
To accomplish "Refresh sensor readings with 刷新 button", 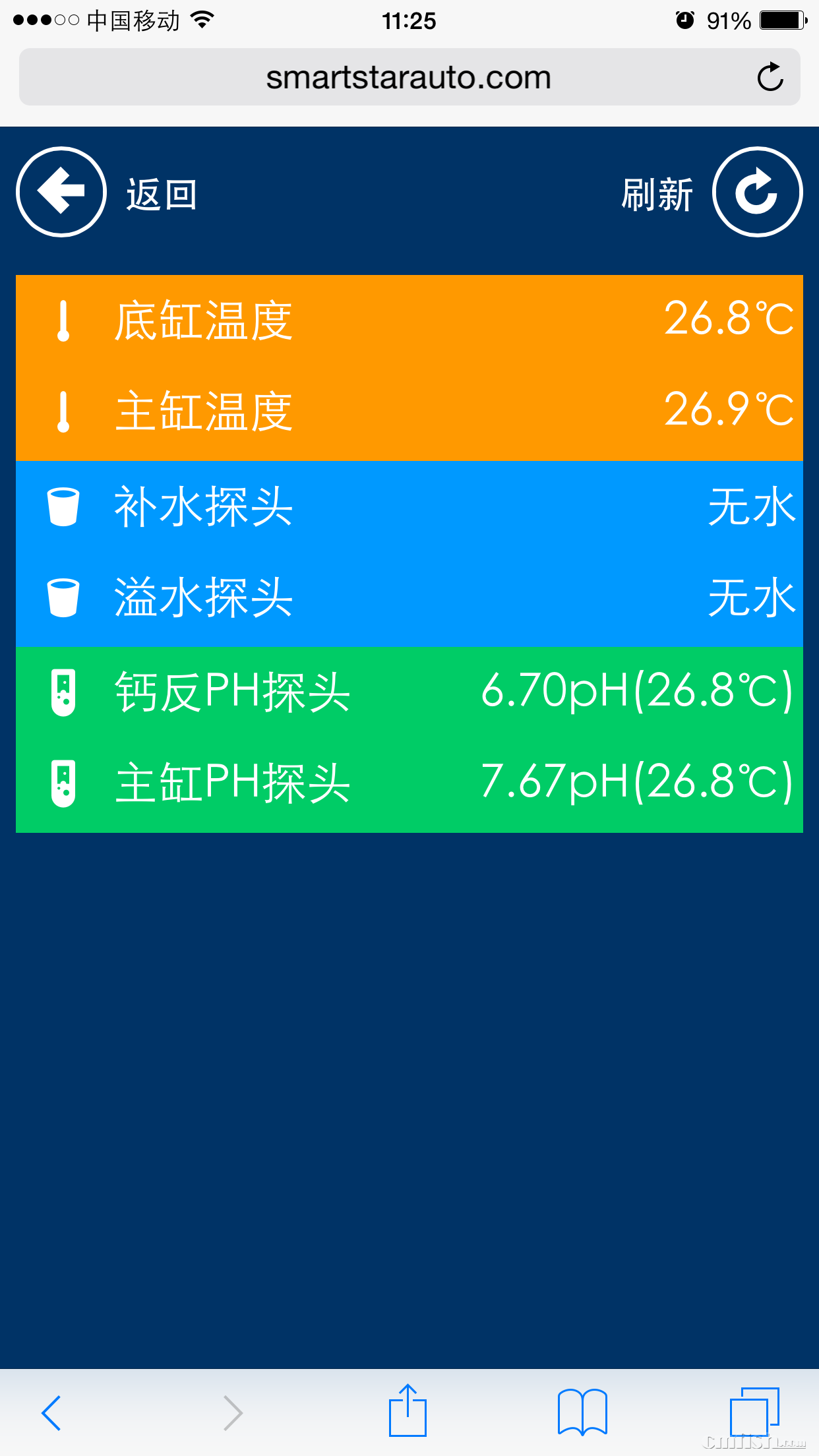I will (x=757, y=192).
